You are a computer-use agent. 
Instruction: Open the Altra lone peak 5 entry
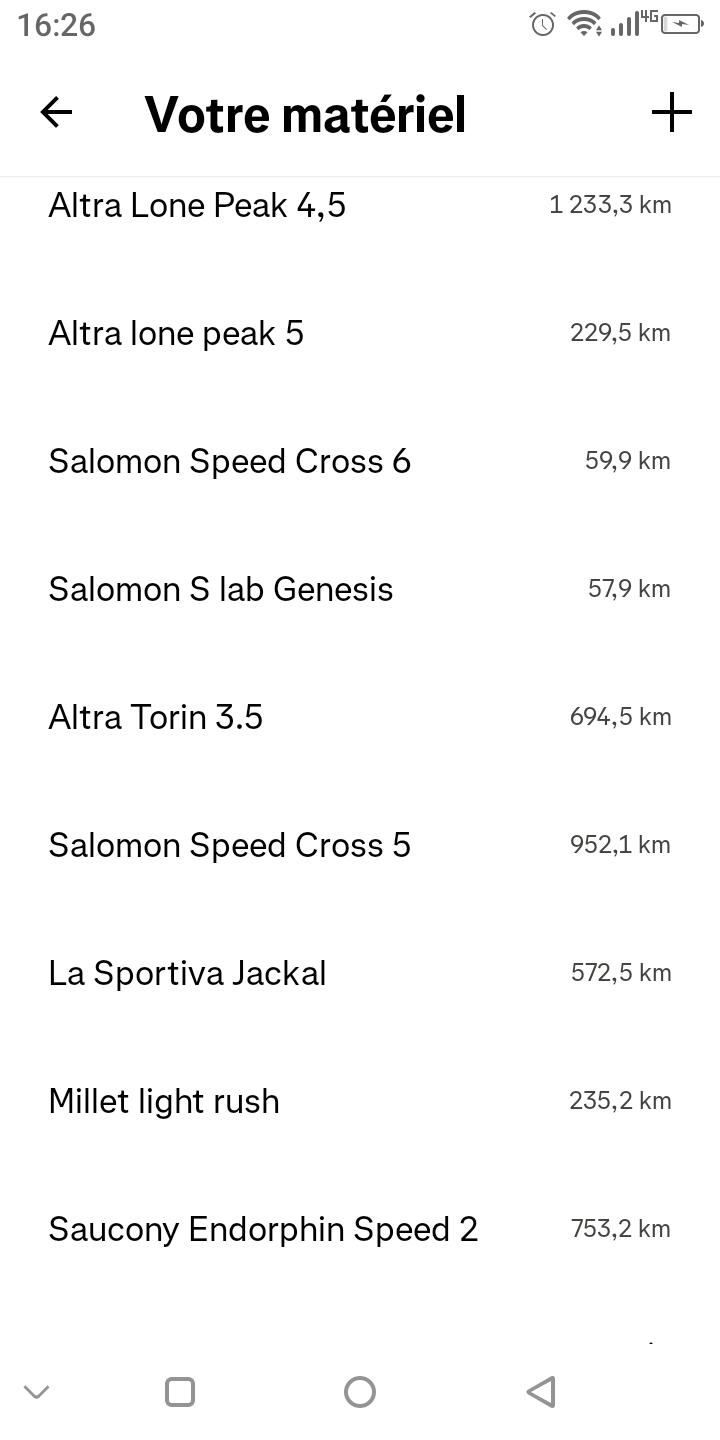[360, 333]
